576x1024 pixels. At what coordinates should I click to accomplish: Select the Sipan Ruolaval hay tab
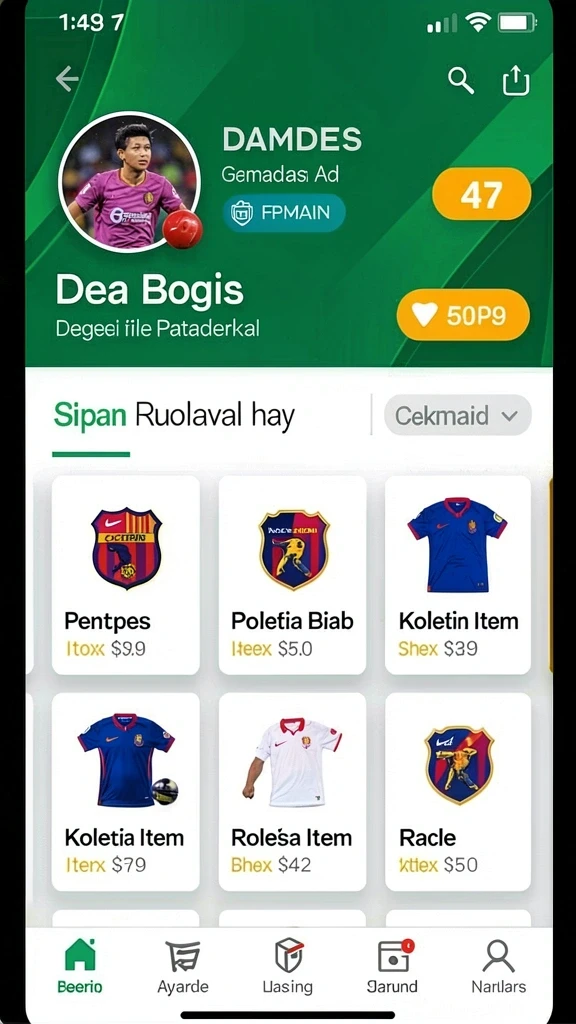point(174,416)
